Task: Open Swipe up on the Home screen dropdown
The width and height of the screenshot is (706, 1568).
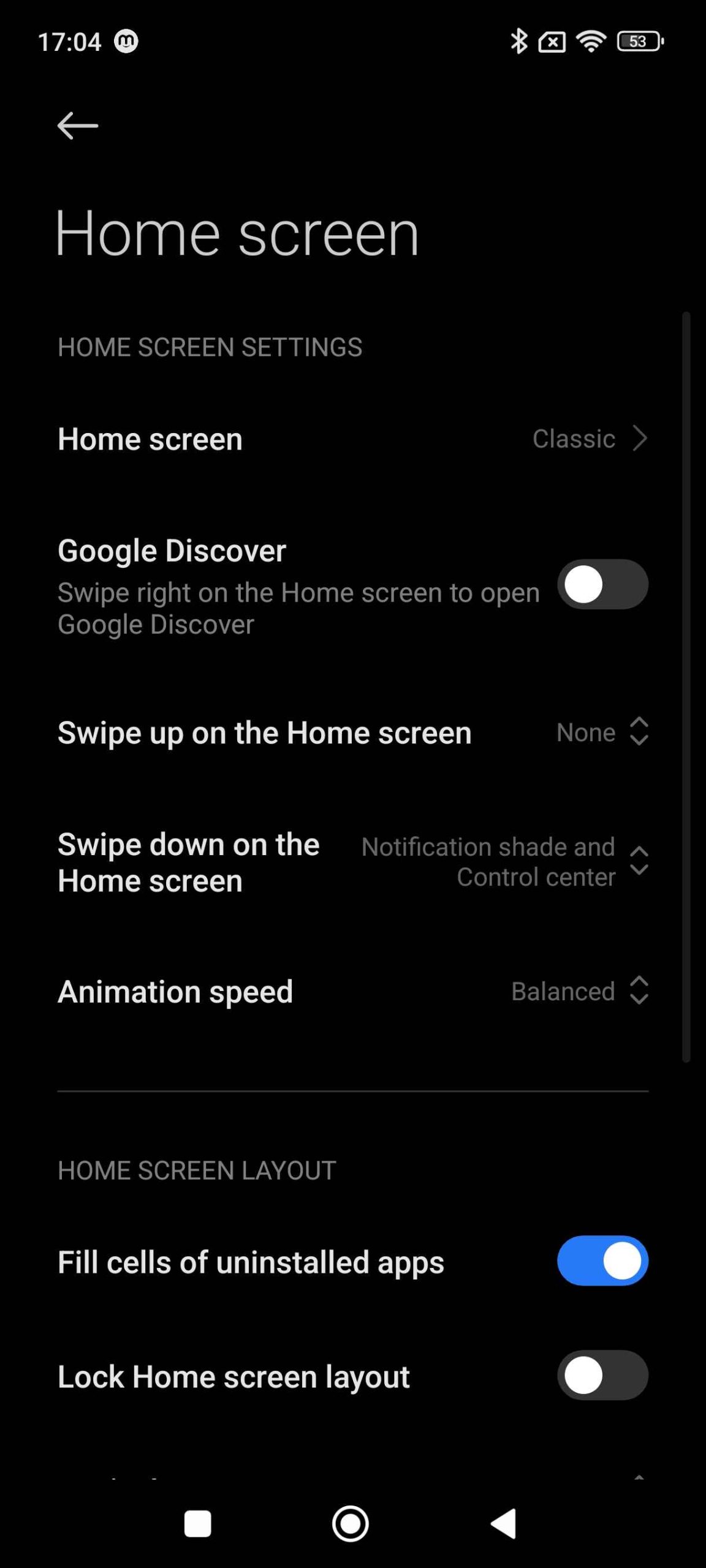Action: coord(352,733)
